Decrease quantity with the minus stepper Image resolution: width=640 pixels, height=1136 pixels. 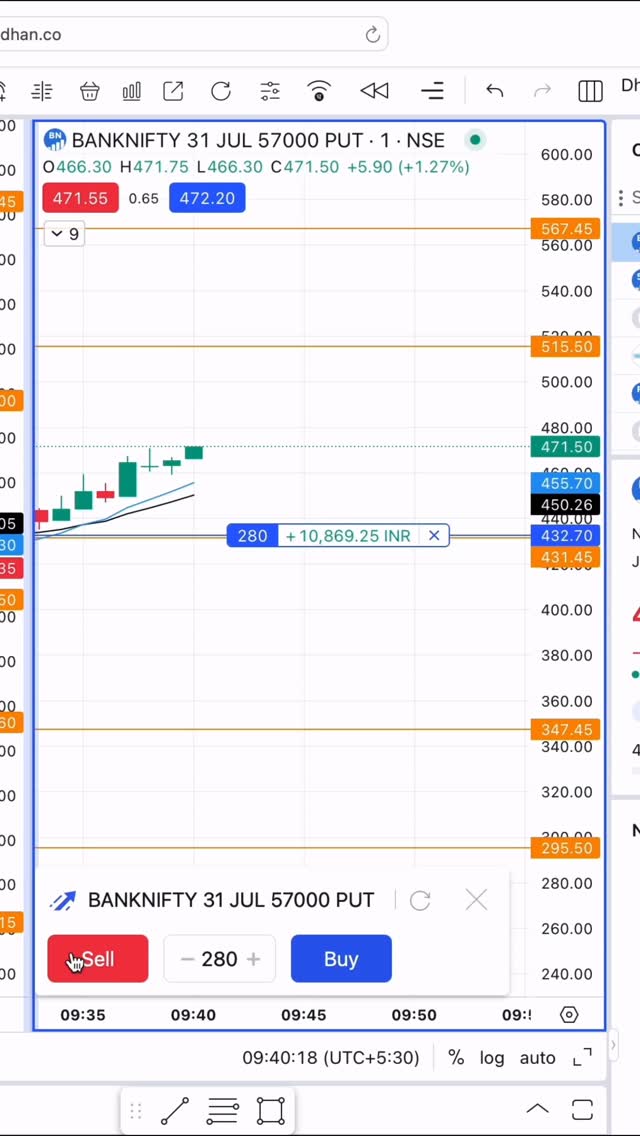[187, 959]
